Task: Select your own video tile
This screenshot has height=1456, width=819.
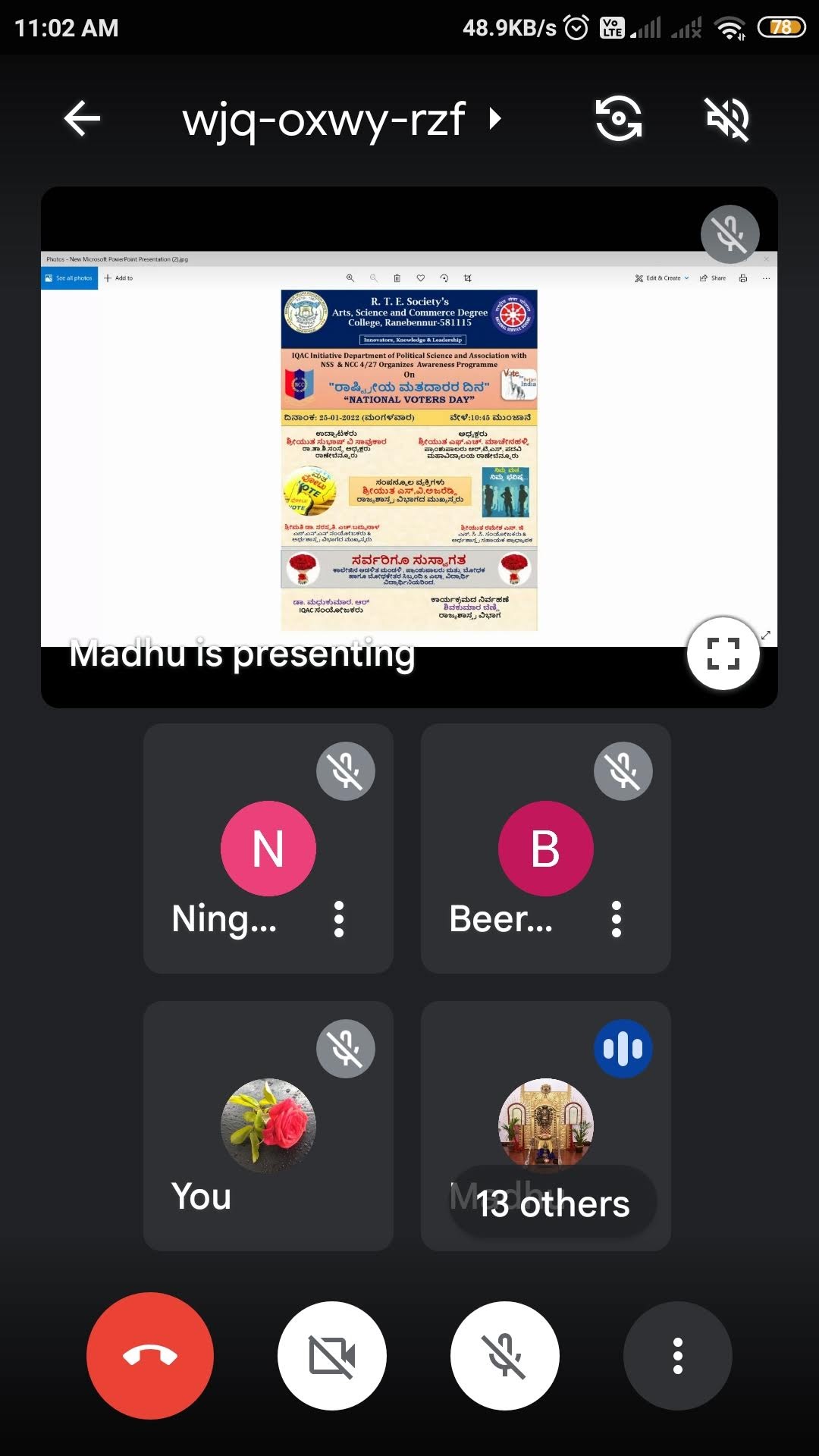Action: [x=268, y=1126]
